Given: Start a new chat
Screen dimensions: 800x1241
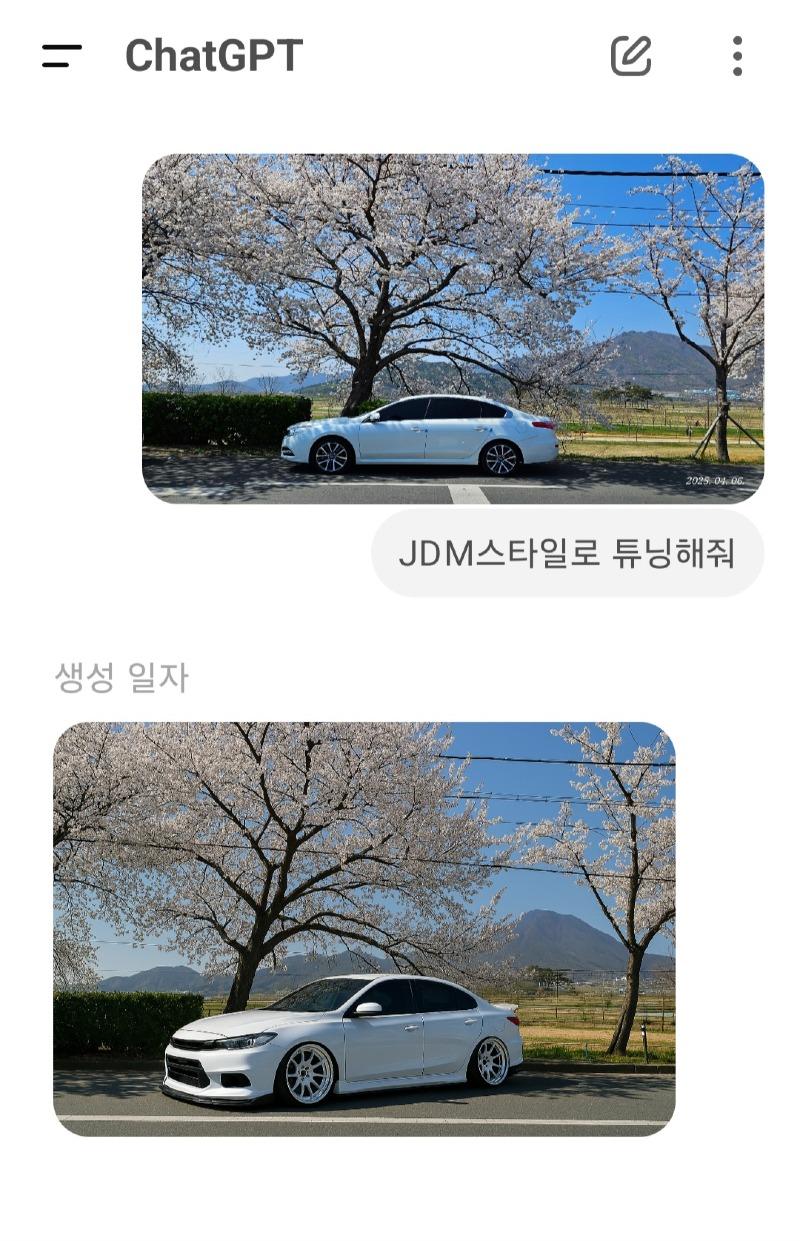Looking at the screenshot, I should point(631,56).
